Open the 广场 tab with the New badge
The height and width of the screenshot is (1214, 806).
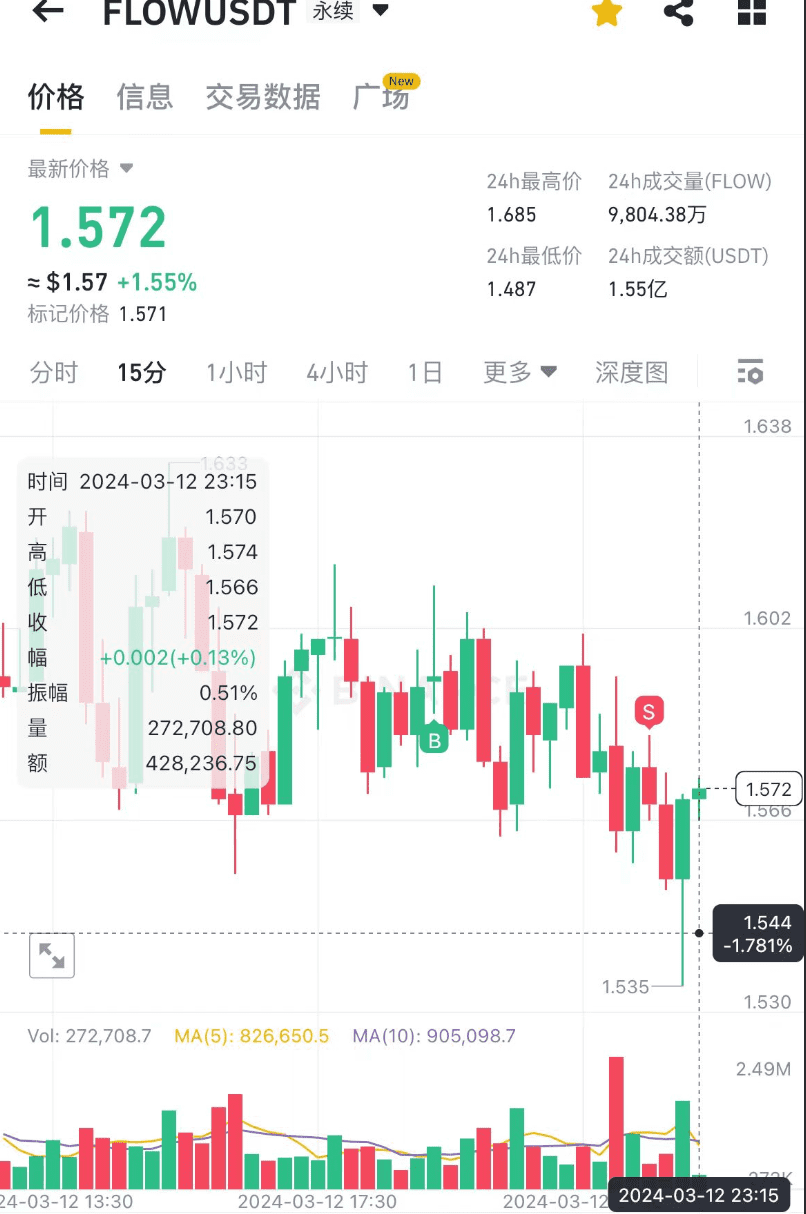click(381, 97)
